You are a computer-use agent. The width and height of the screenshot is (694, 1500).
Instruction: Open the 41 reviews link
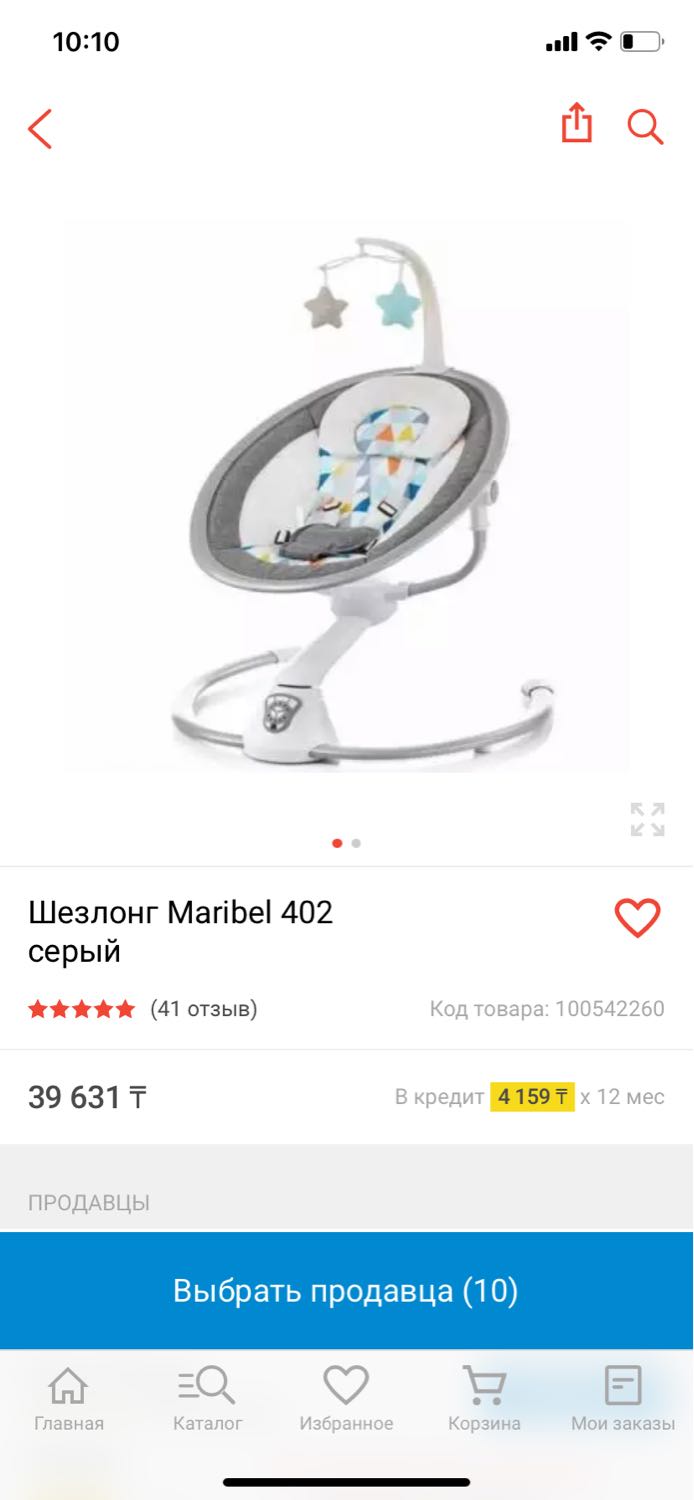203,1009
